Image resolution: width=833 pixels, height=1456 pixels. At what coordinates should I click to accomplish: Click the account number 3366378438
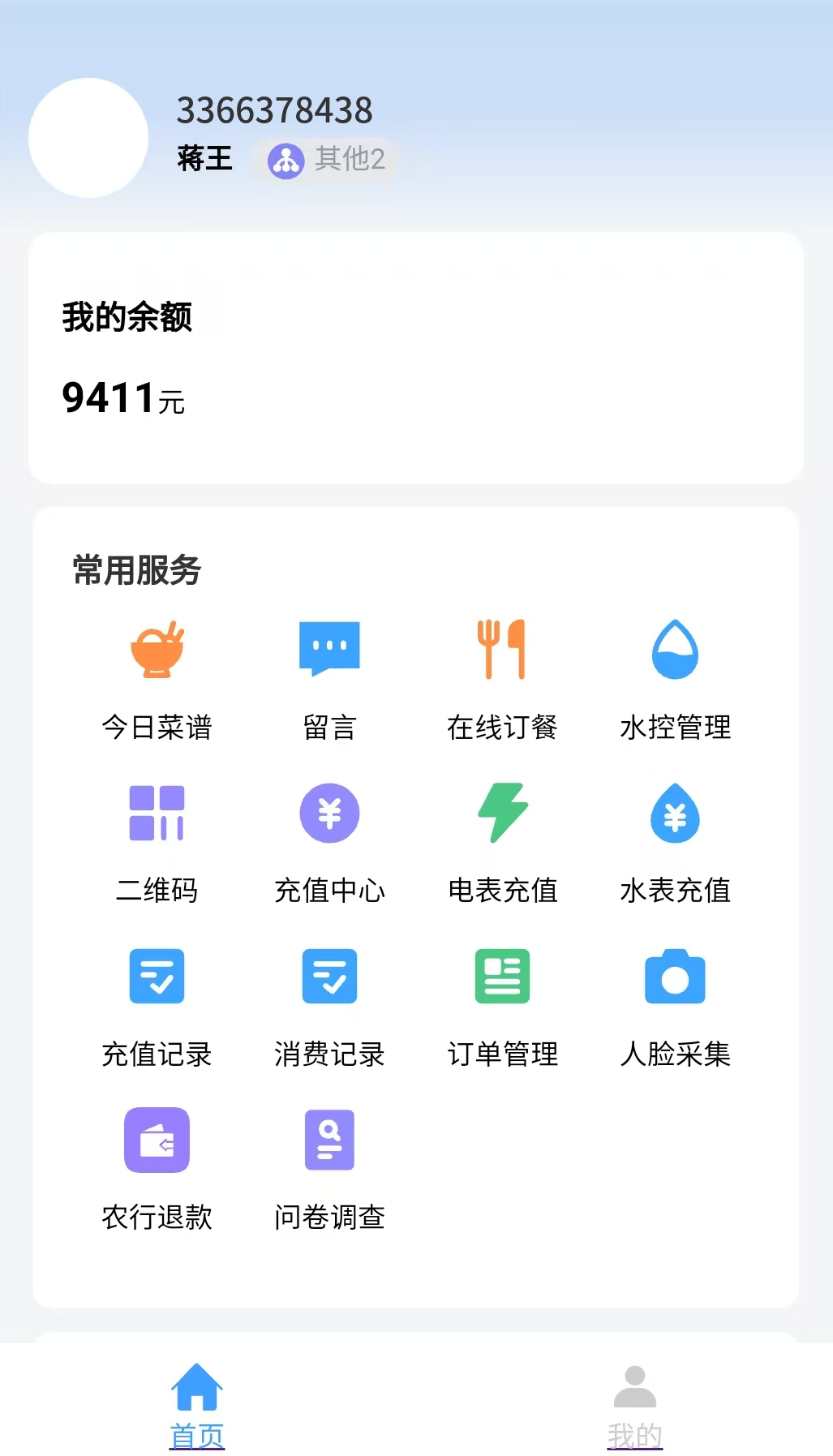[276, 110]
